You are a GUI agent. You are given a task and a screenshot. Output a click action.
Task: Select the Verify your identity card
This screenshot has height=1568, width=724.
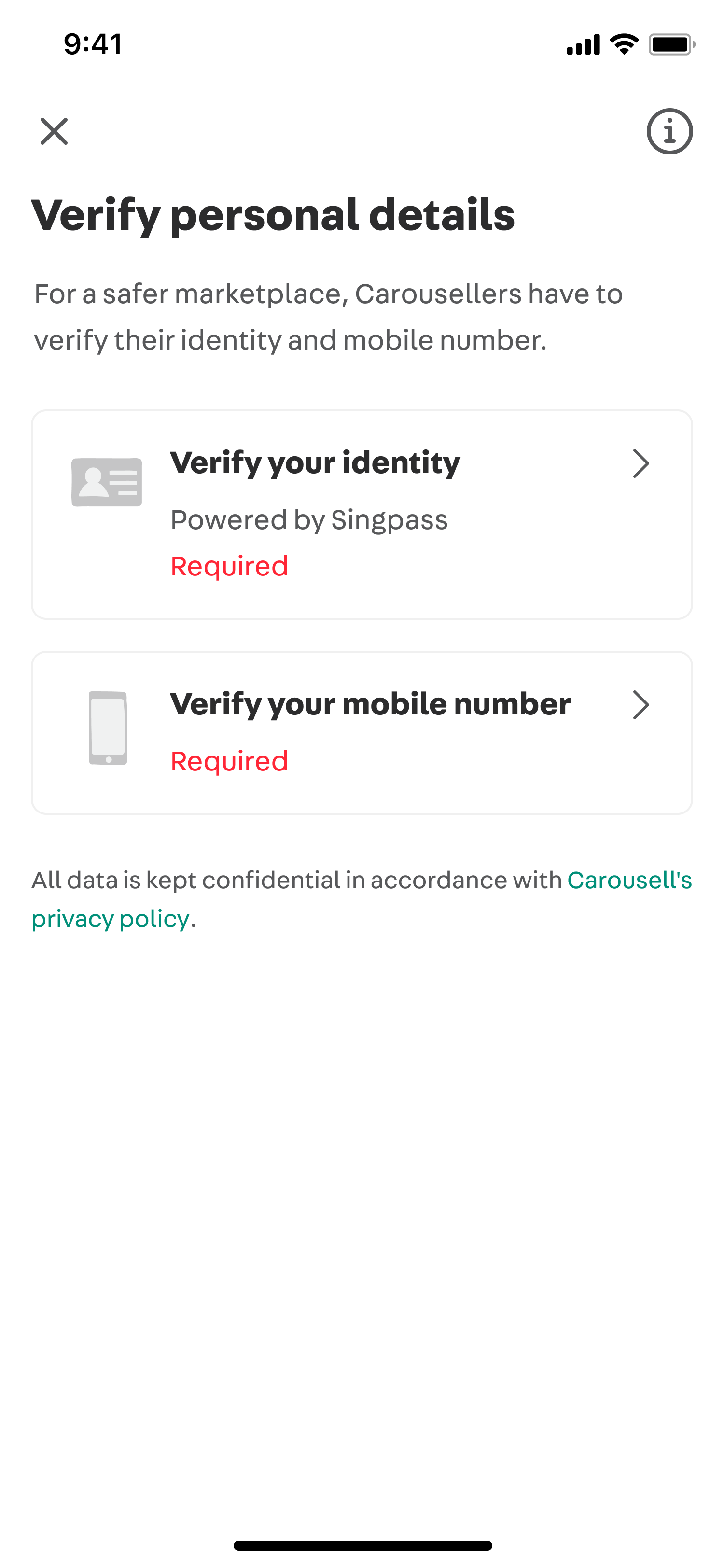click(362, 514)
